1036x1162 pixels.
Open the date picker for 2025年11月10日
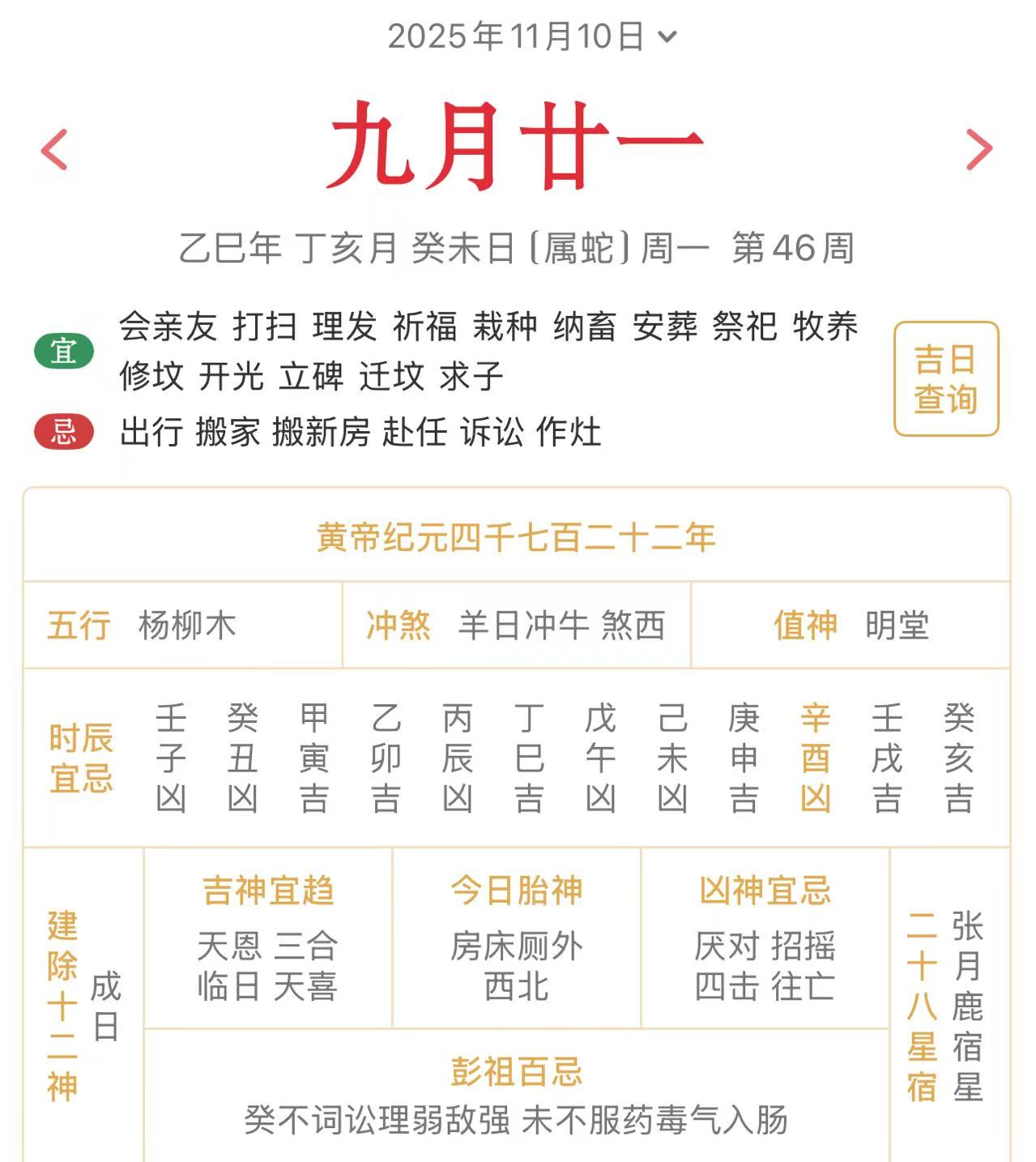[531, 36]
